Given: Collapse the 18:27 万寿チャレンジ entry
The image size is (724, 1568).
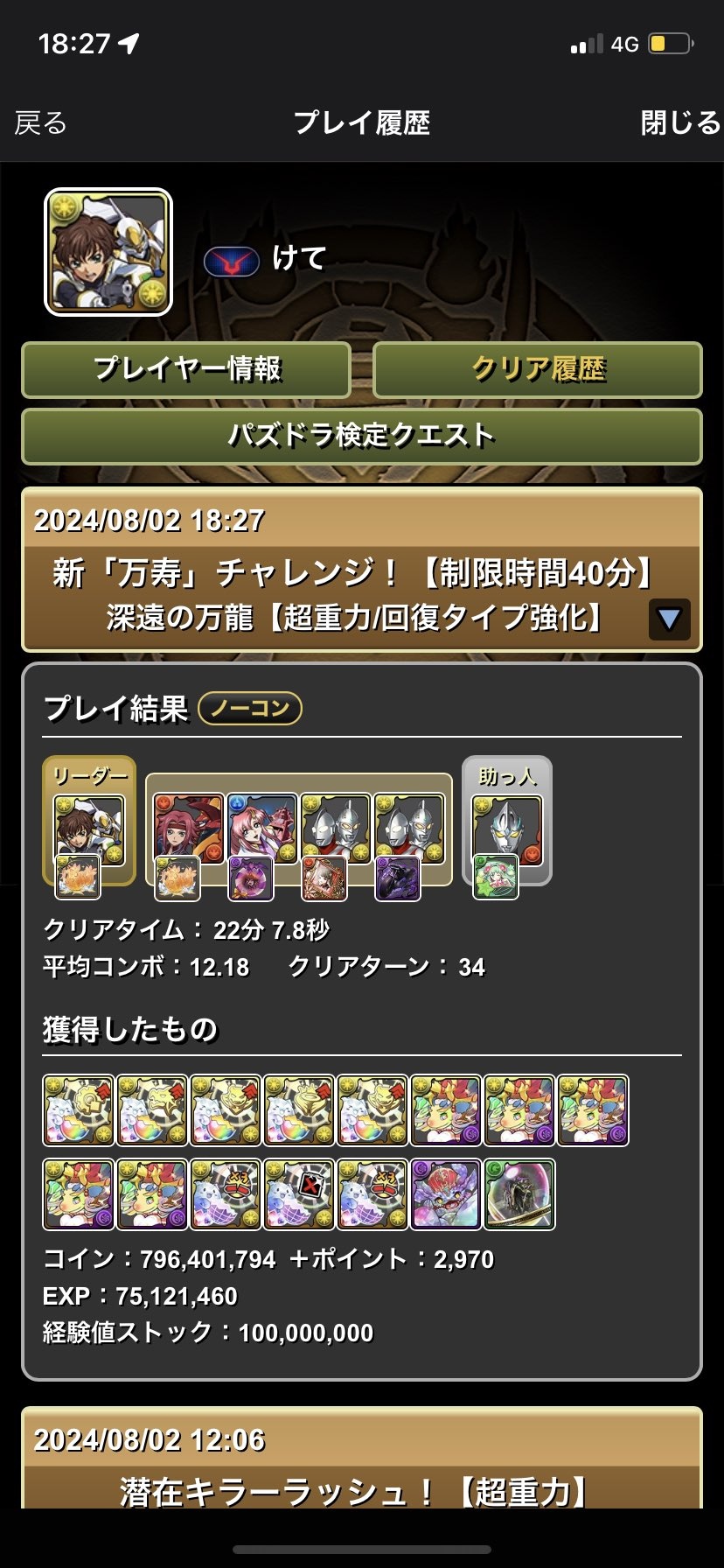Looking at the screenshot, I should click(669, 619).
